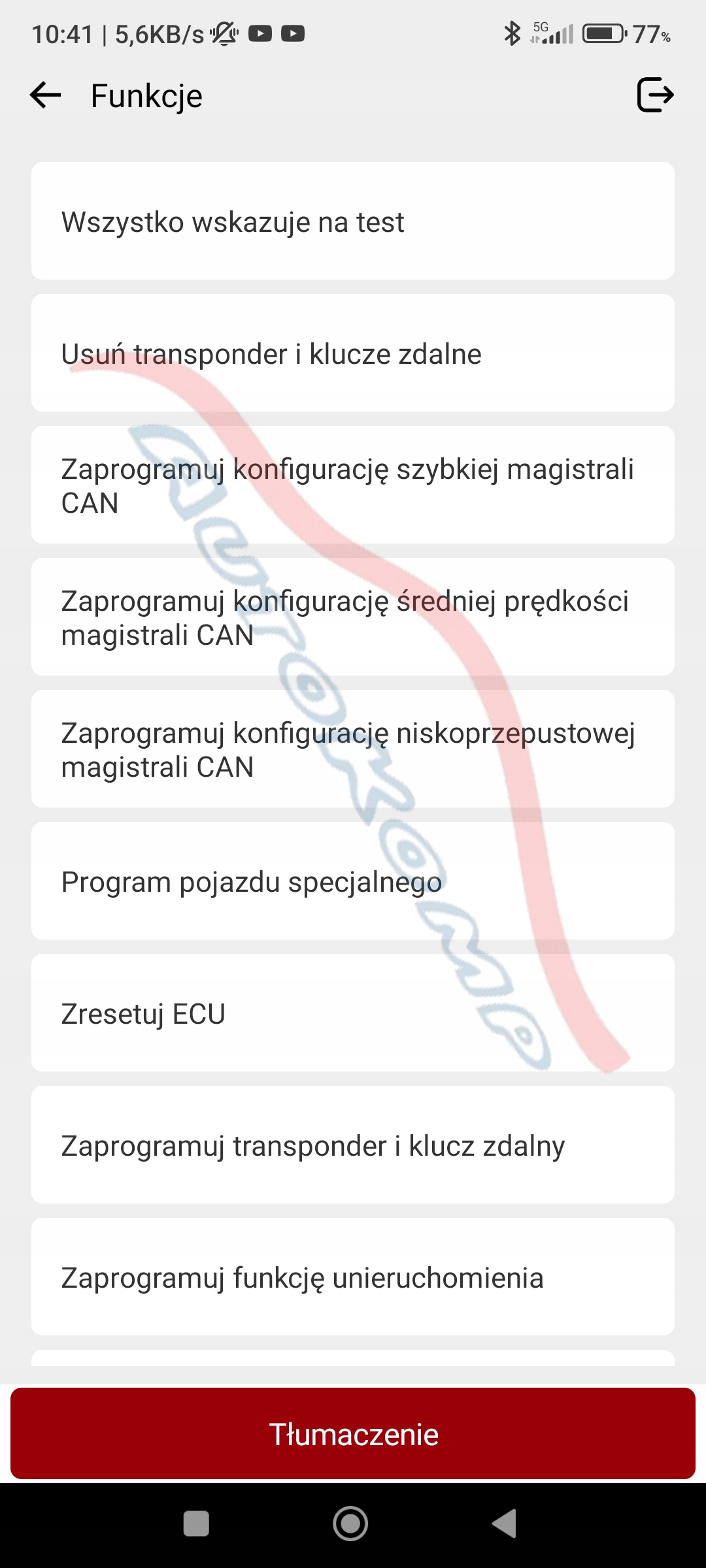
Task: Tap the exit icon in the header
Action: (655, 95)
